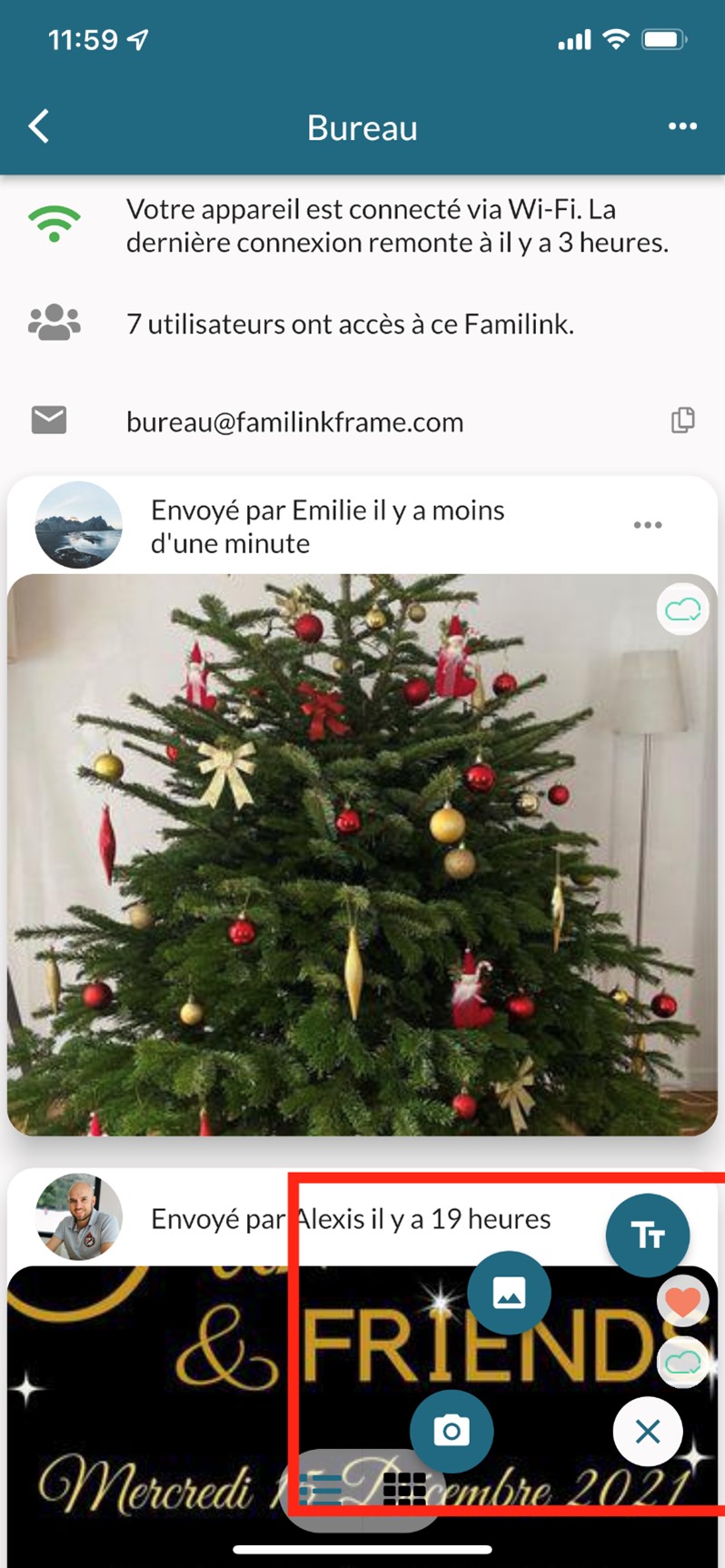Like Alexis's post with the heart
This screenshot has width=725, height=1568.
coord(682,1301)
